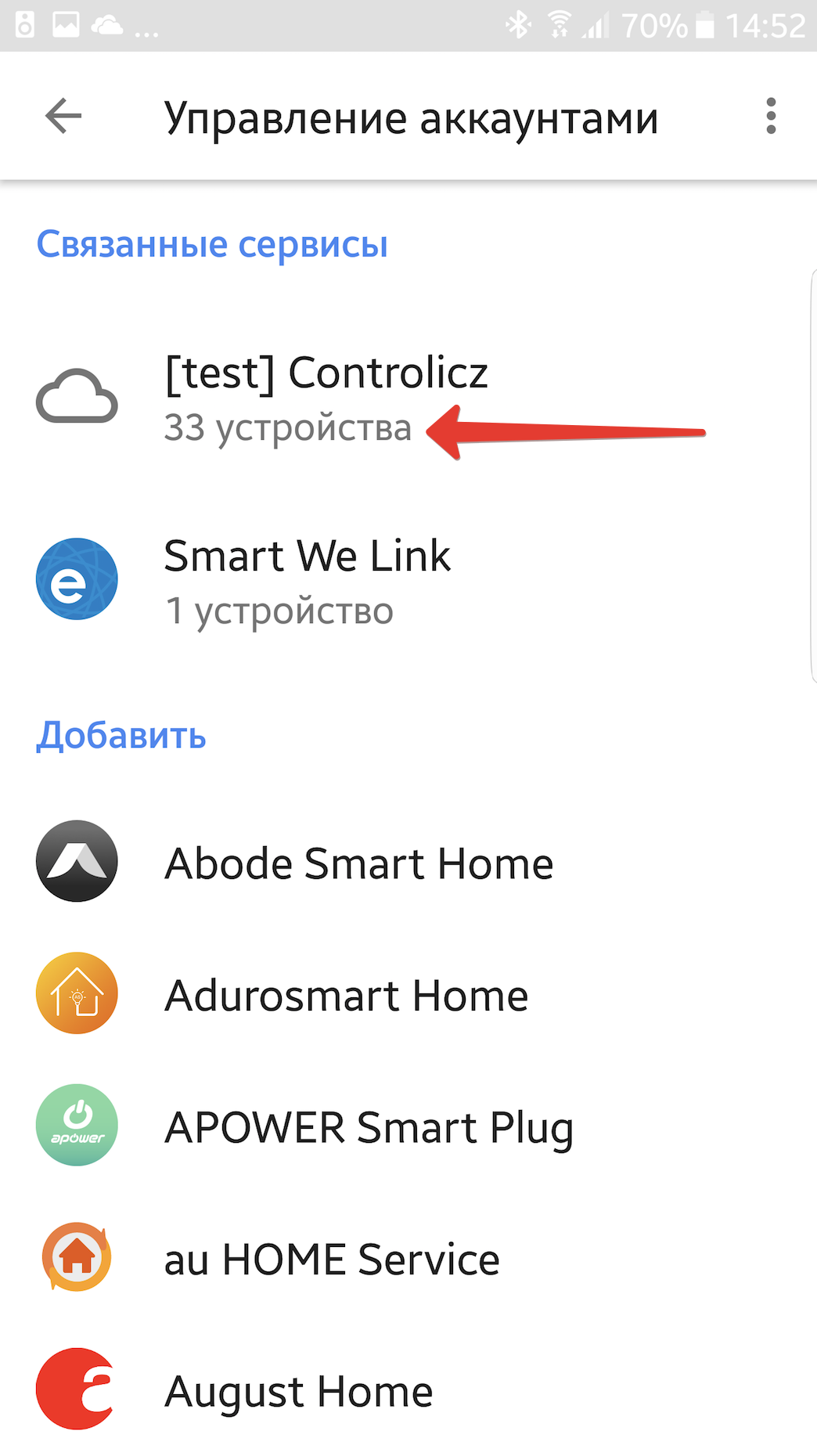Open the three-dot overflow menu
This screenshot has height=1456, width=817.
771,117
